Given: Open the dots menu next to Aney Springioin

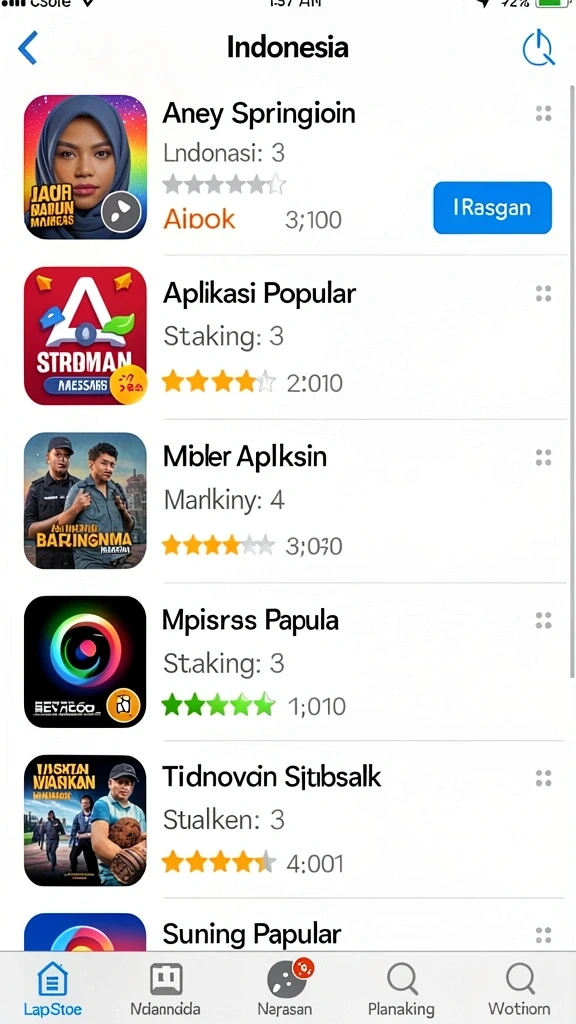Looking at the screenshot, I should point(543,114).
